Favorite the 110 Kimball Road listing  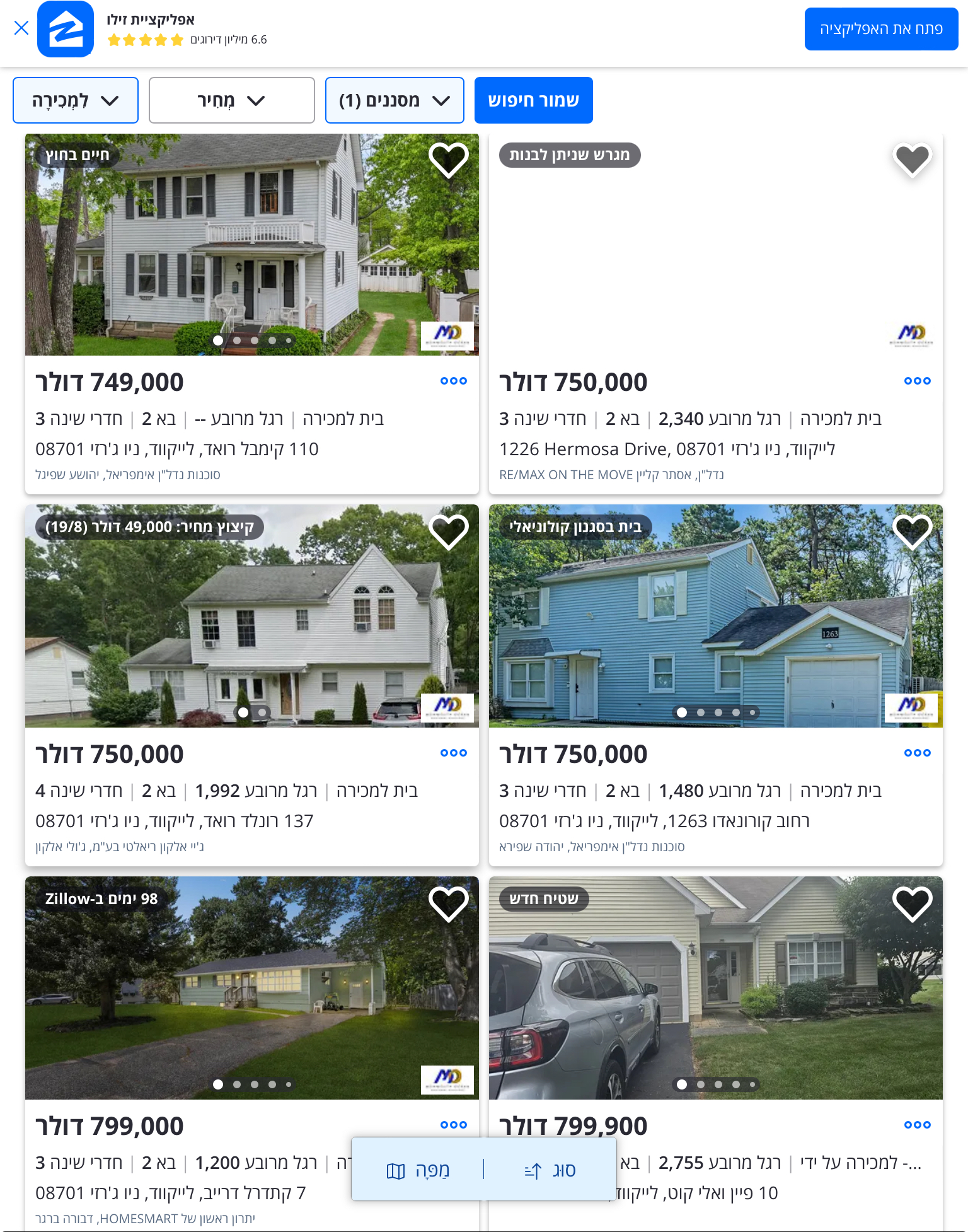click(x=448, y=160)
